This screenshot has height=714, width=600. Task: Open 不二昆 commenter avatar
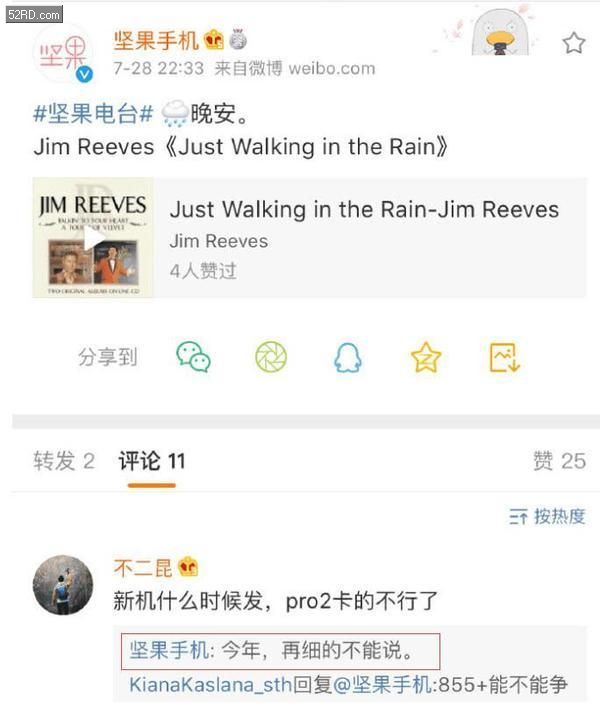point(63,585)
